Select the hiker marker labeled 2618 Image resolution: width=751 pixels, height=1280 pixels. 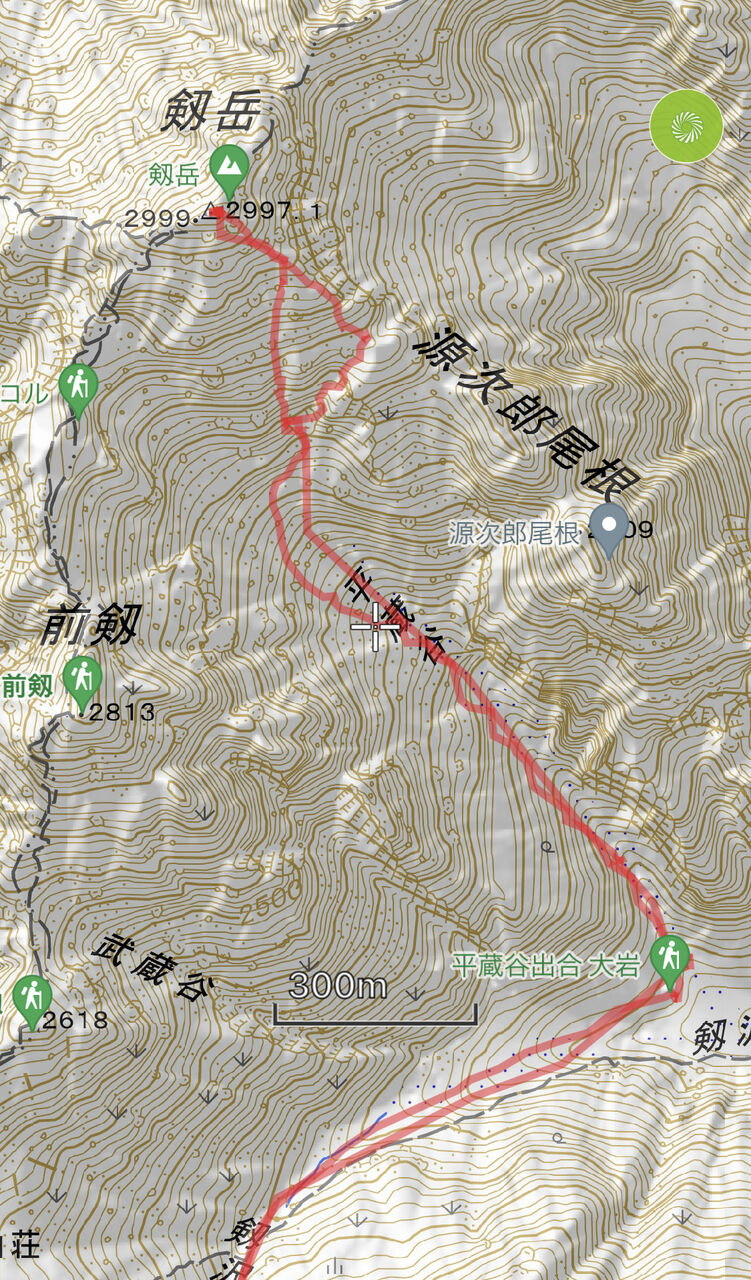(x=32, y=1000)
